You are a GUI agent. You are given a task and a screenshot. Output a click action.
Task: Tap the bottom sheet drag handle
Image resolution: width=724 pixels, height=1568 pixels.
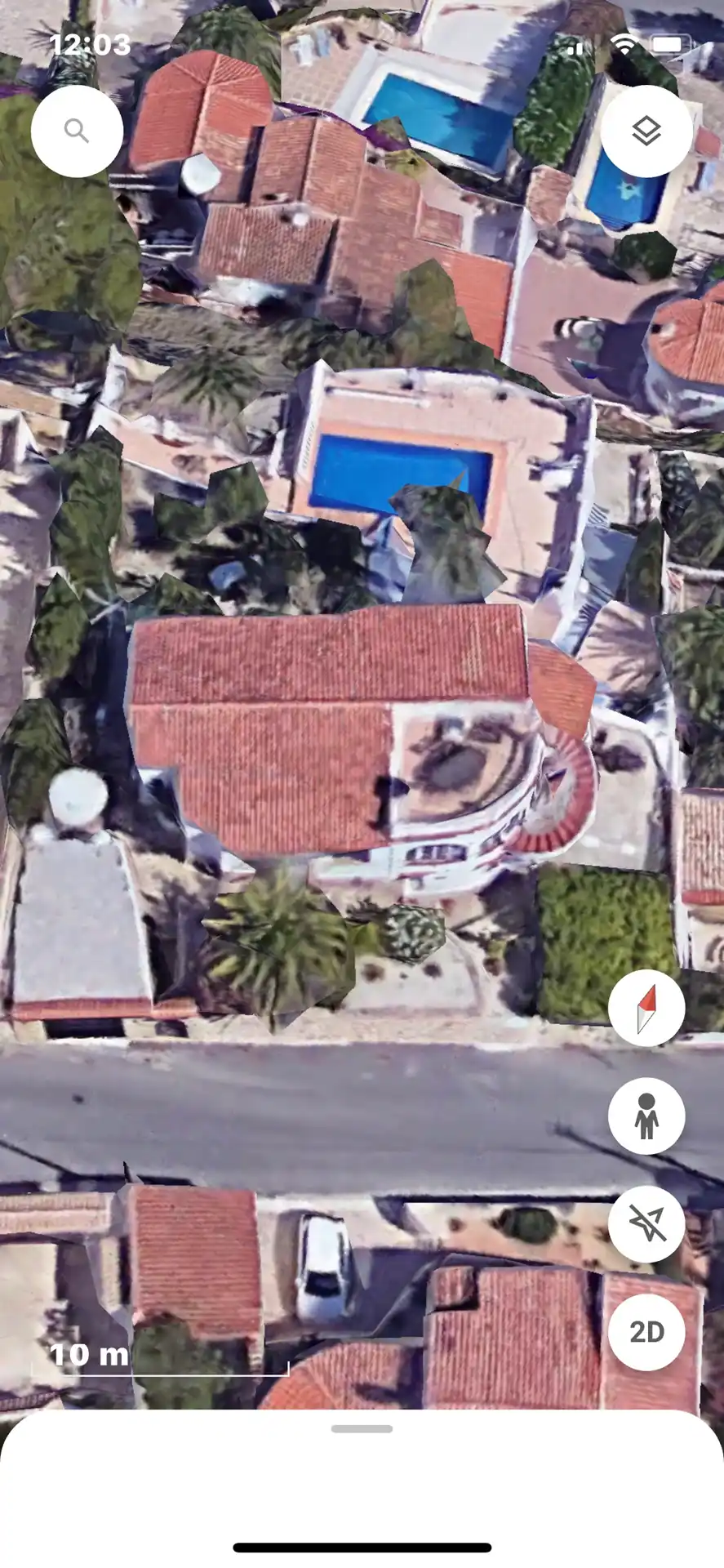tap(362, 1429)
